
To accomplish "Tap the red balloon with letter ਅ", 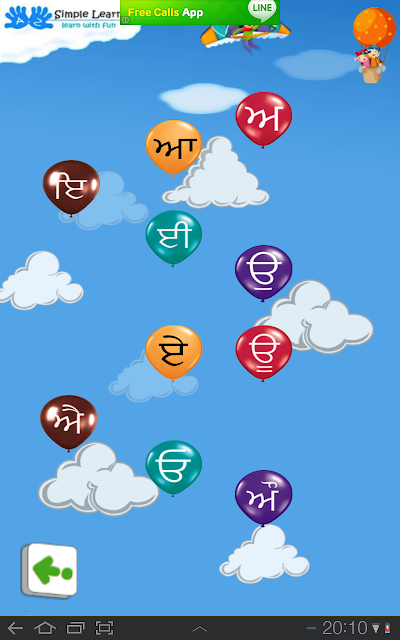I will [264, 119].
